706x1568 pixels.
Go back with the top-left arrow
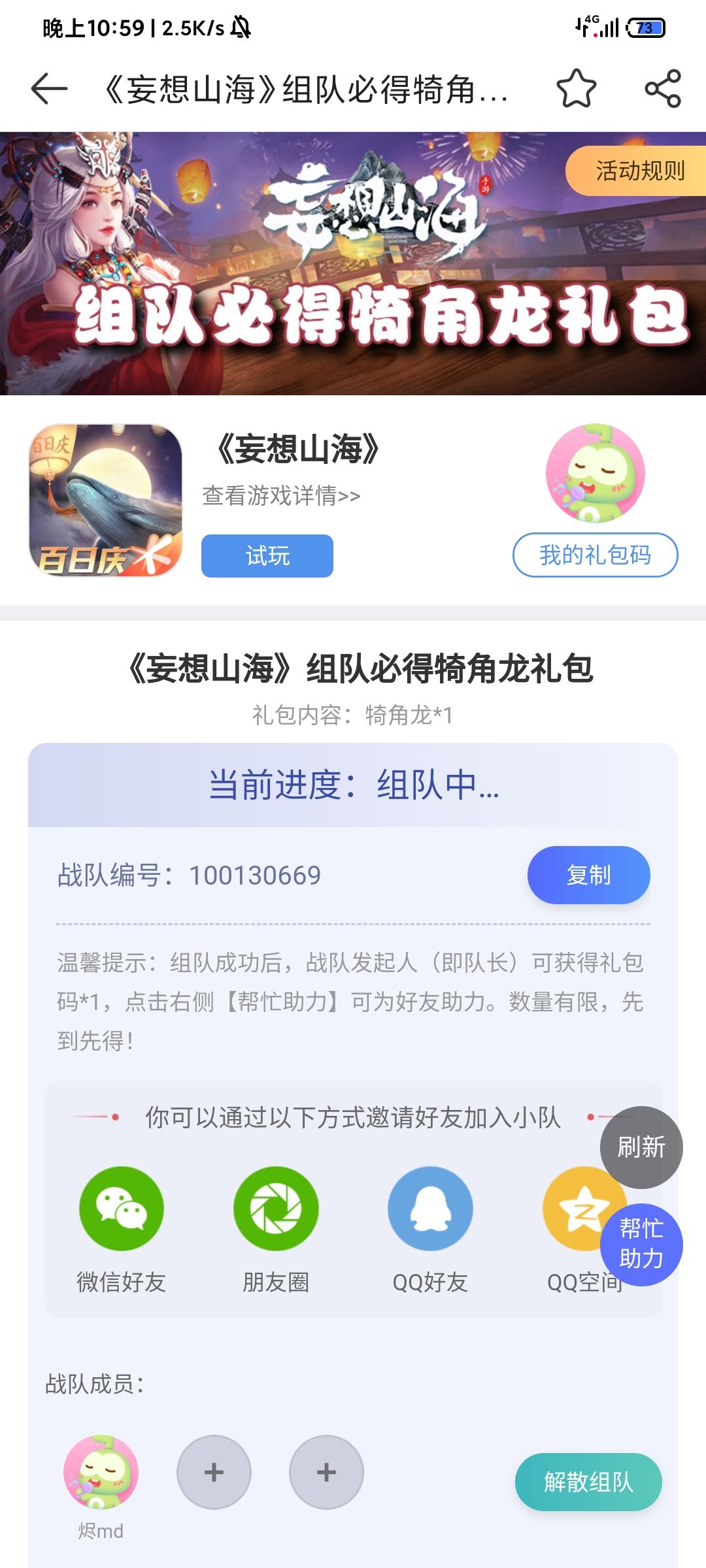(49, 89)
